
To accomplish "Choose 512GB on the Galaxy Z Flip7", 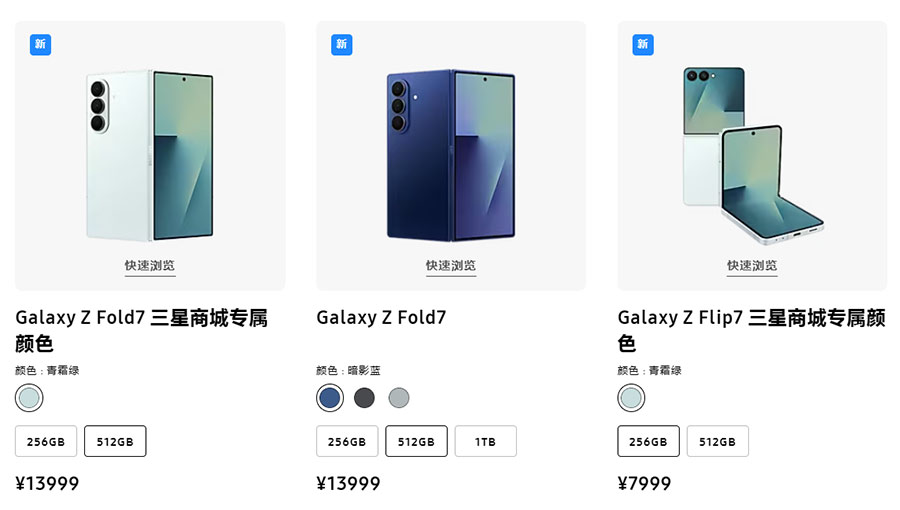I will click(717, 441).
